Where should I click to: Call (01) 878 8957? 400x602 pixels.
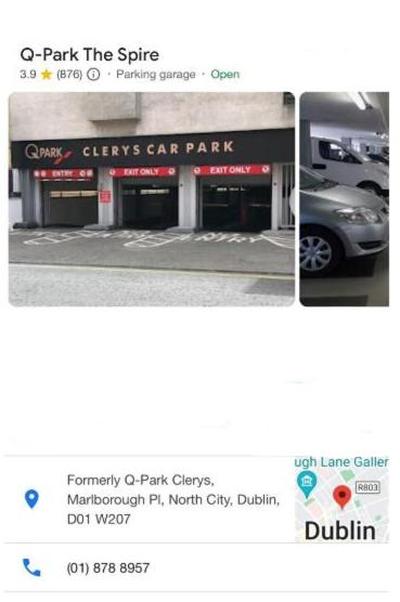tap(197, 567)
